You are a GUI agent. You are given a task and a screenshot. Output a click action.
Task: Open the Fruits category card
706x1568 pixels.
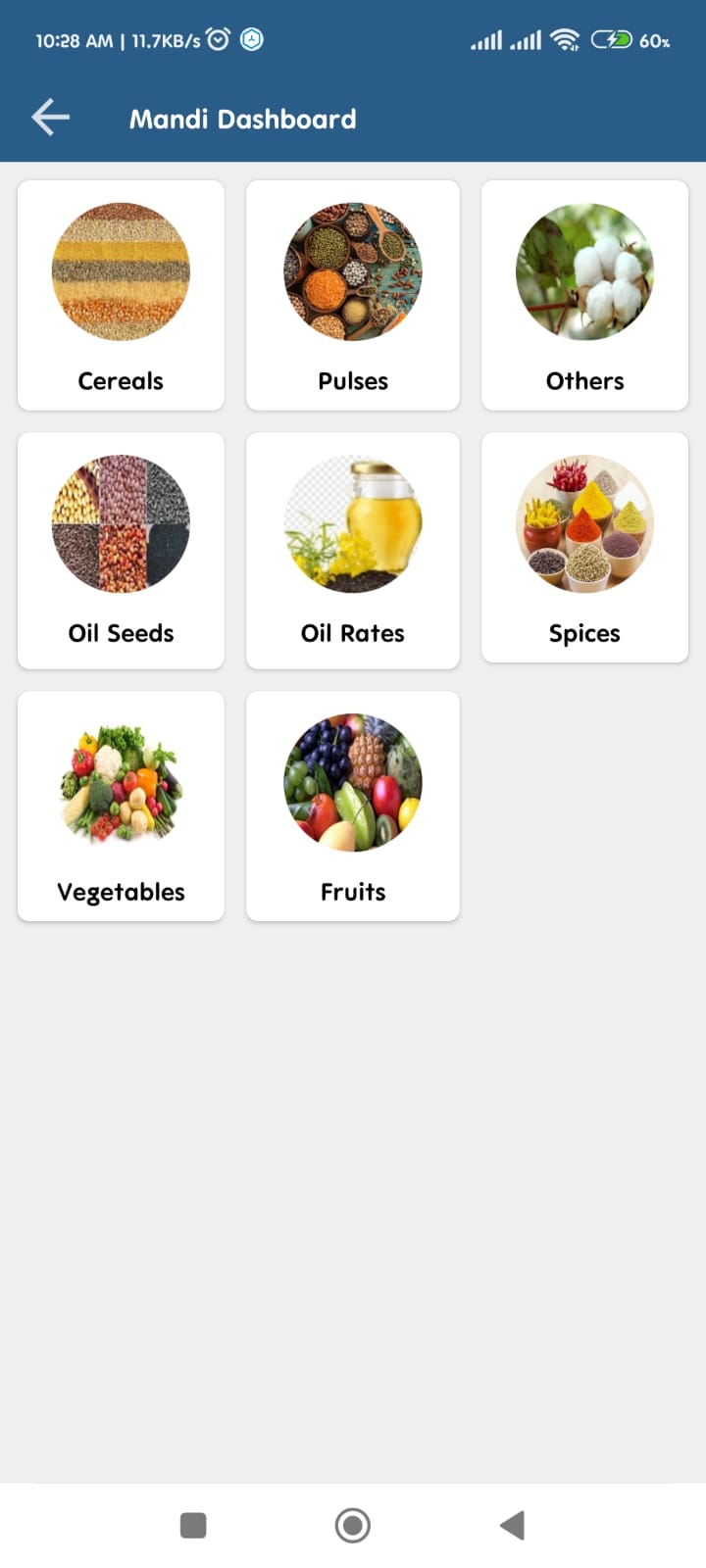[353, 806]
